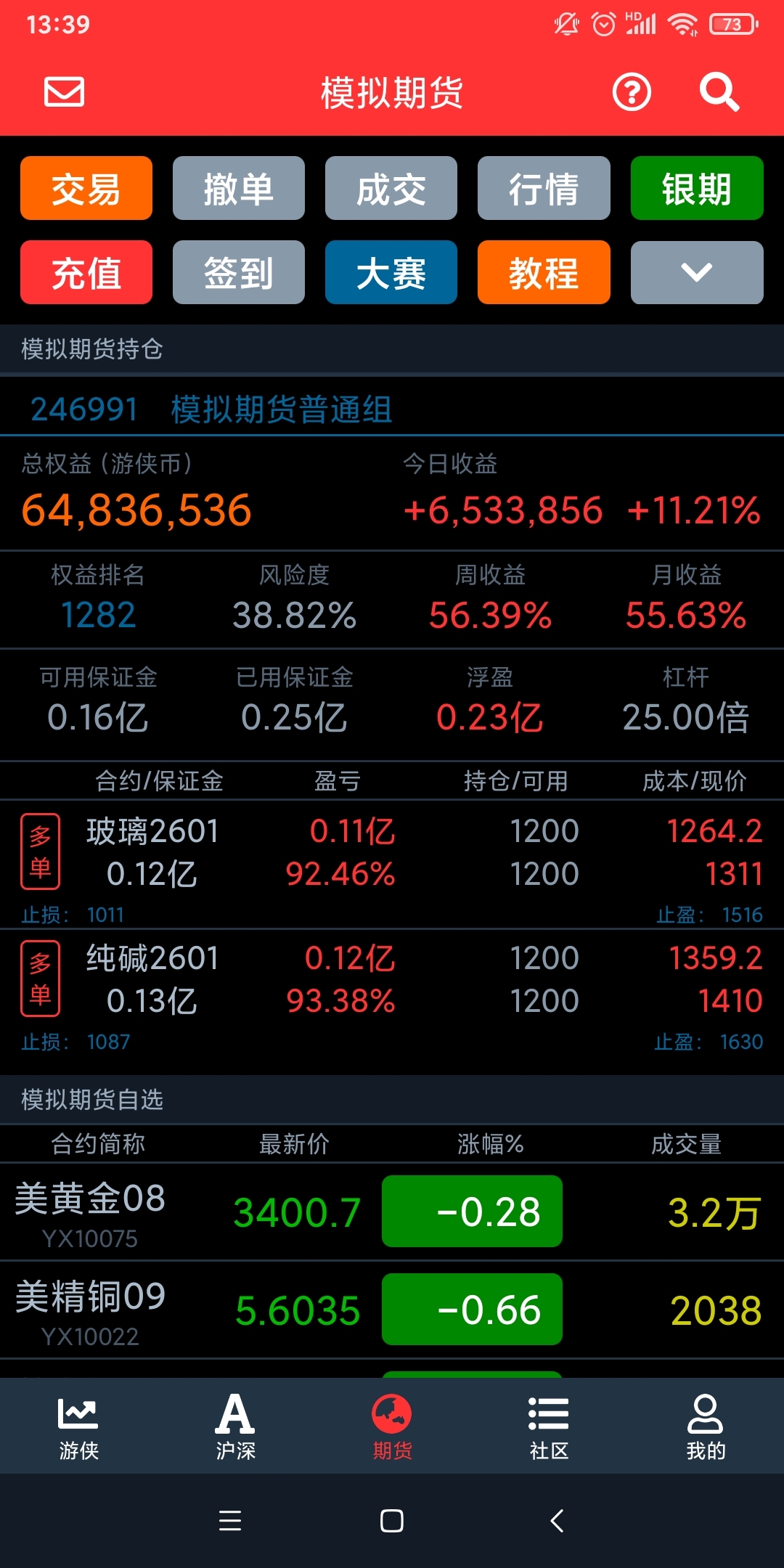Tap the search magnifier icon
This screenshot has width=784, height=1568.
coord(719,92)
